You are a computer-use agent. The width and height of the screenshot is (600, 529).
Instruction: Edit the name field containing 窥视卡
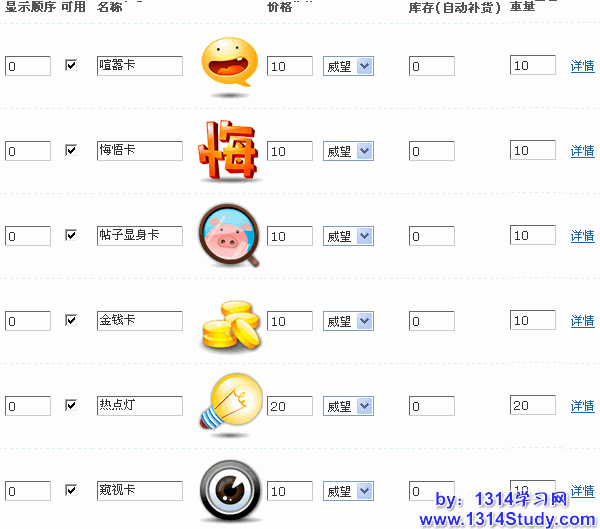140,491
